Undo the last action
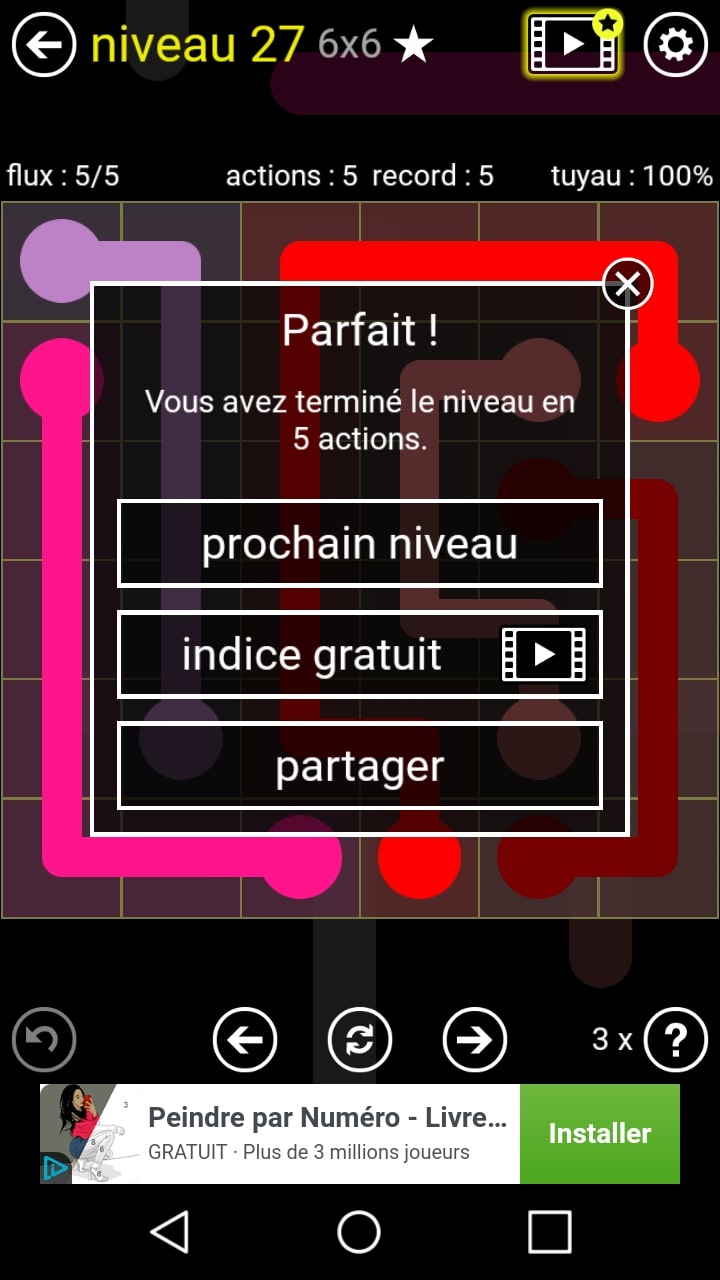720x1280 pixels. (44, 1040)
